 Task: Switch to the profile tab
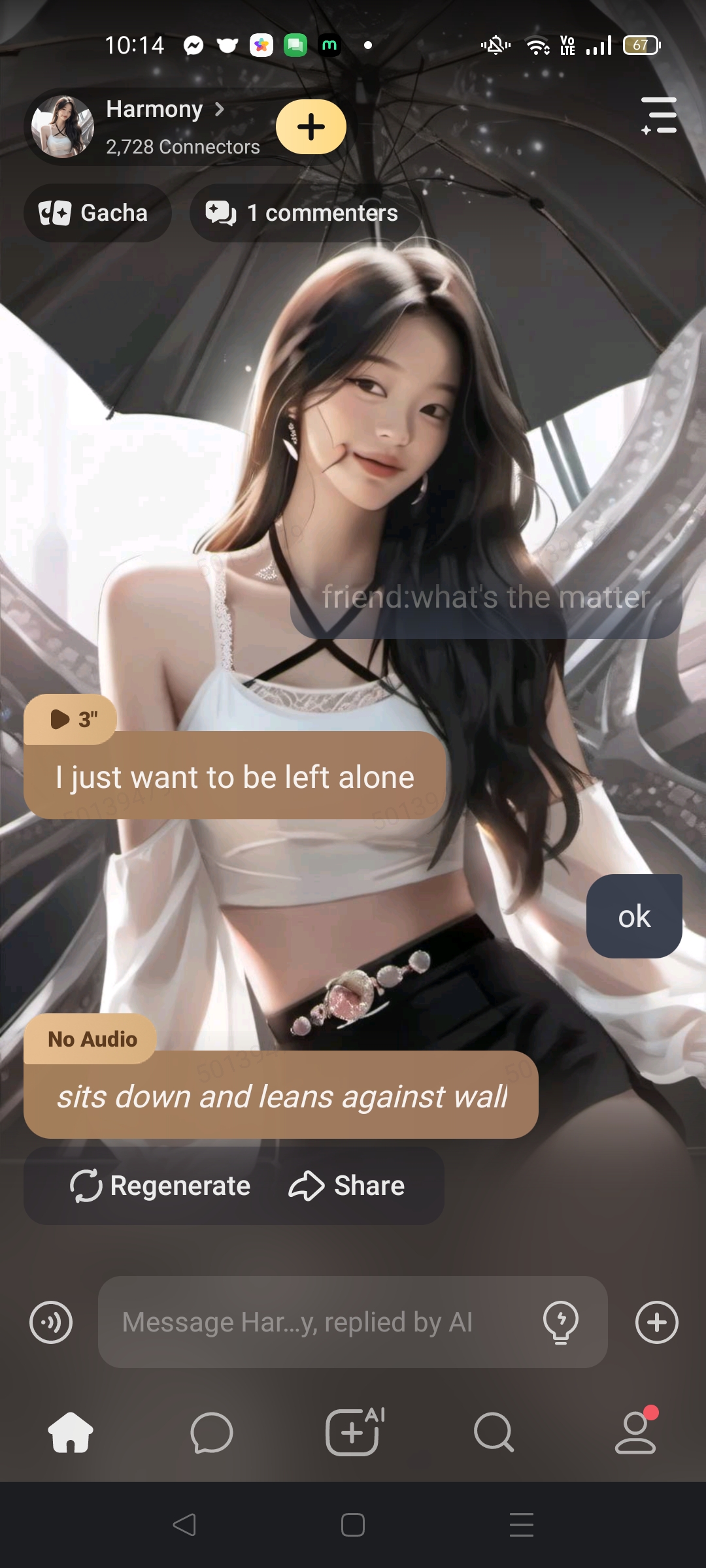[x=635, y=1432]
